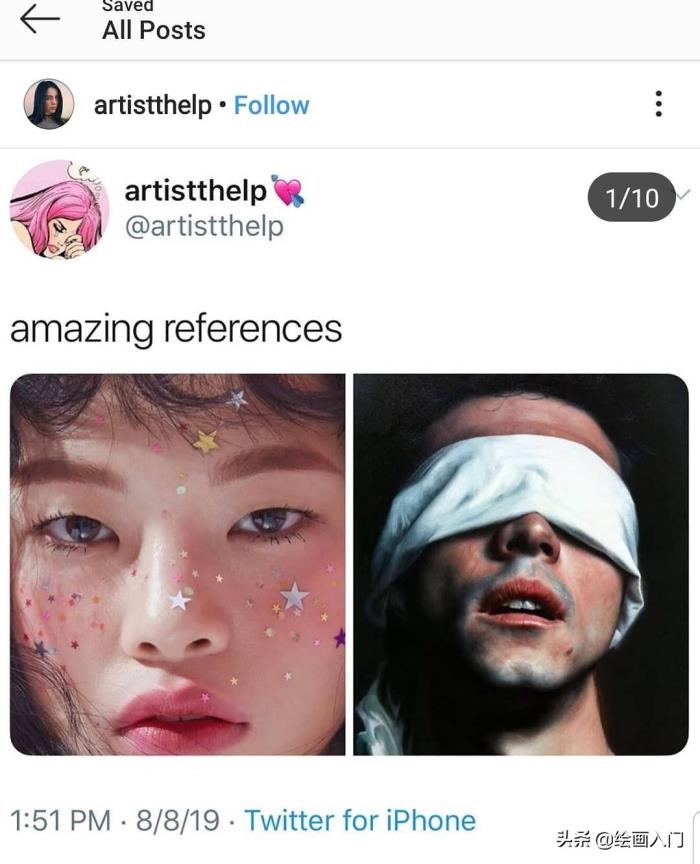Image resolution: width=700 pixels, height=864 pixels.
Task: Open artistthelp profile from the post header avatar
Action: point(48,104)
